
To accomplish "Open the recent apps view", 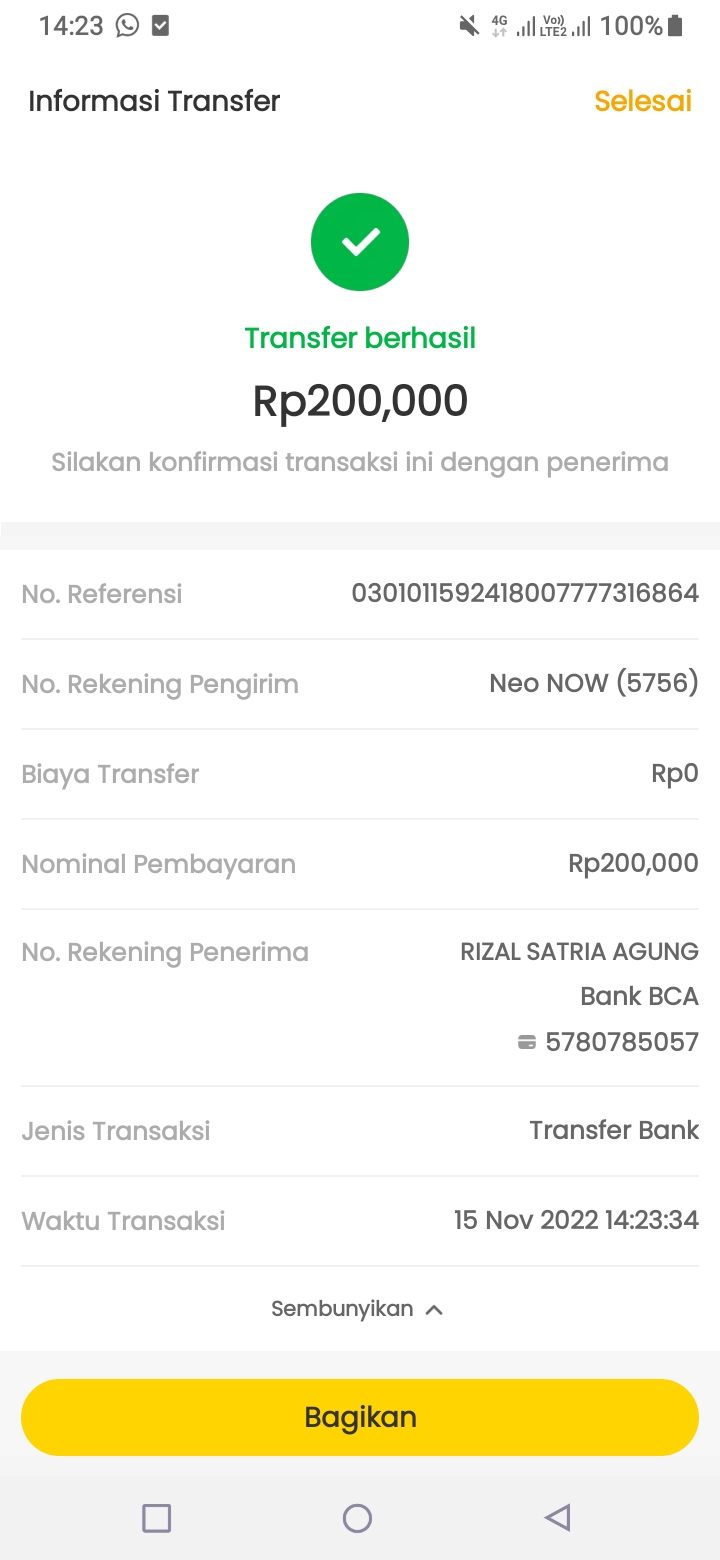I will pyautogui.click(x=157, y=1518).
